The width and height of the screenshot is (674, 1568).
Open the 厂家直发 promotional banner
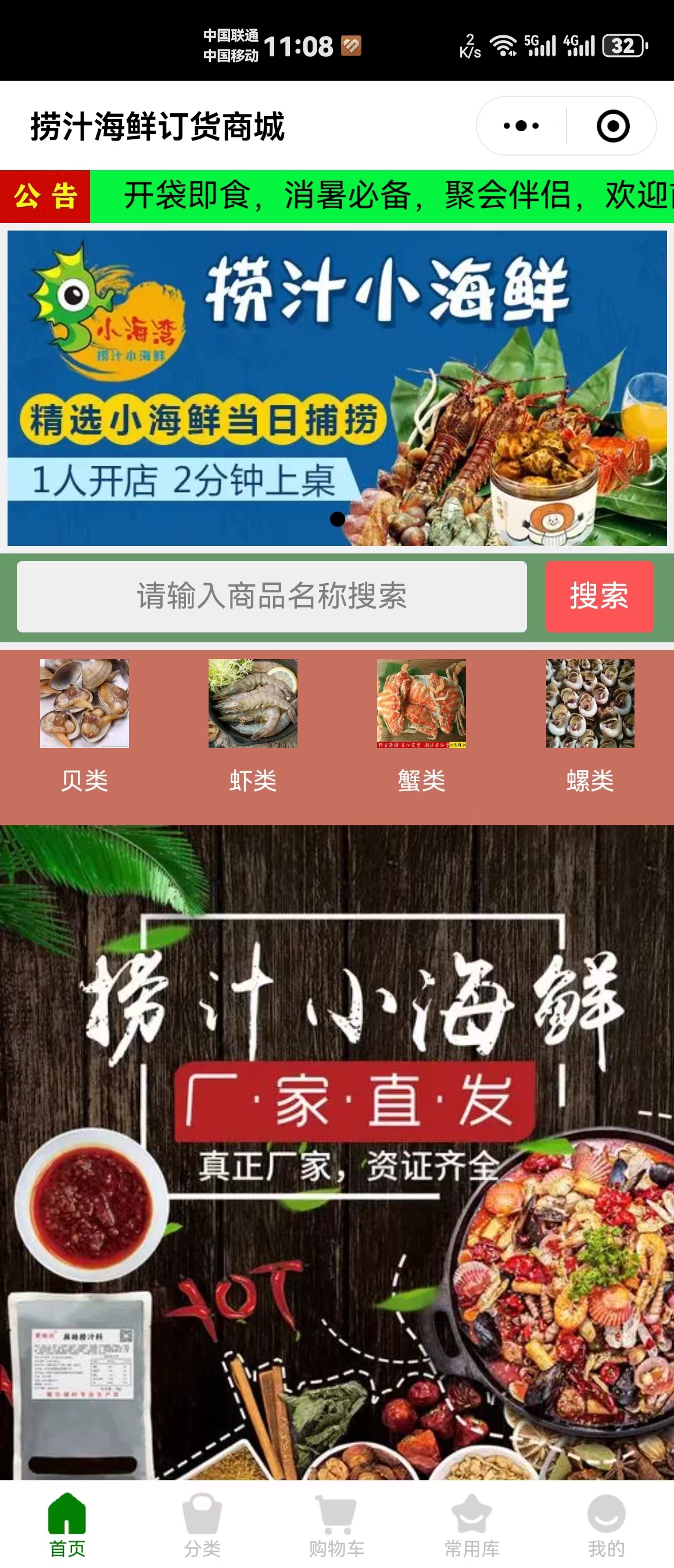(x=336, y=1150)
